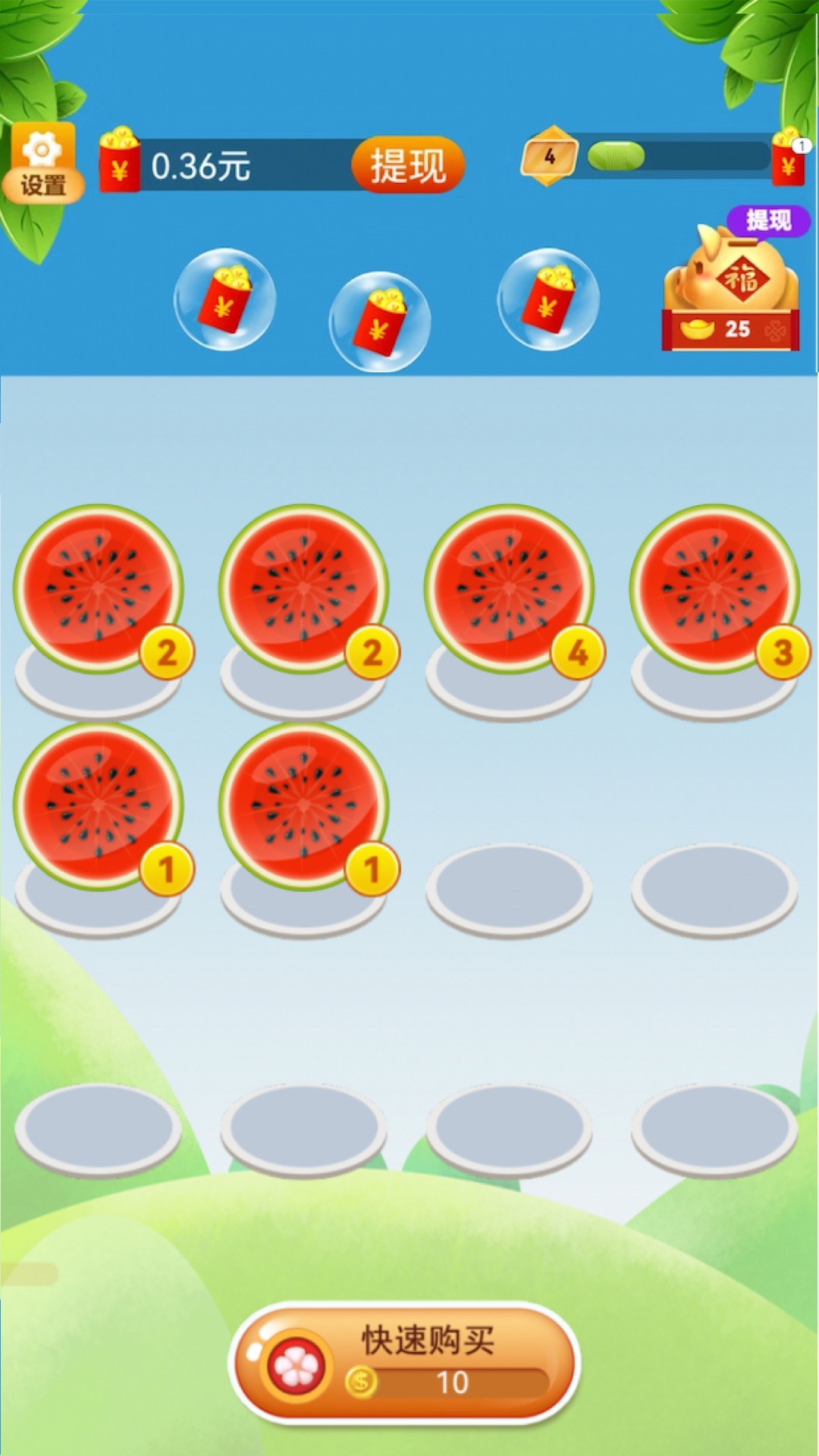This screenshot has width=819, height=1456.
Task: Select the watermelon numbered 4
Action: (508, 589)
